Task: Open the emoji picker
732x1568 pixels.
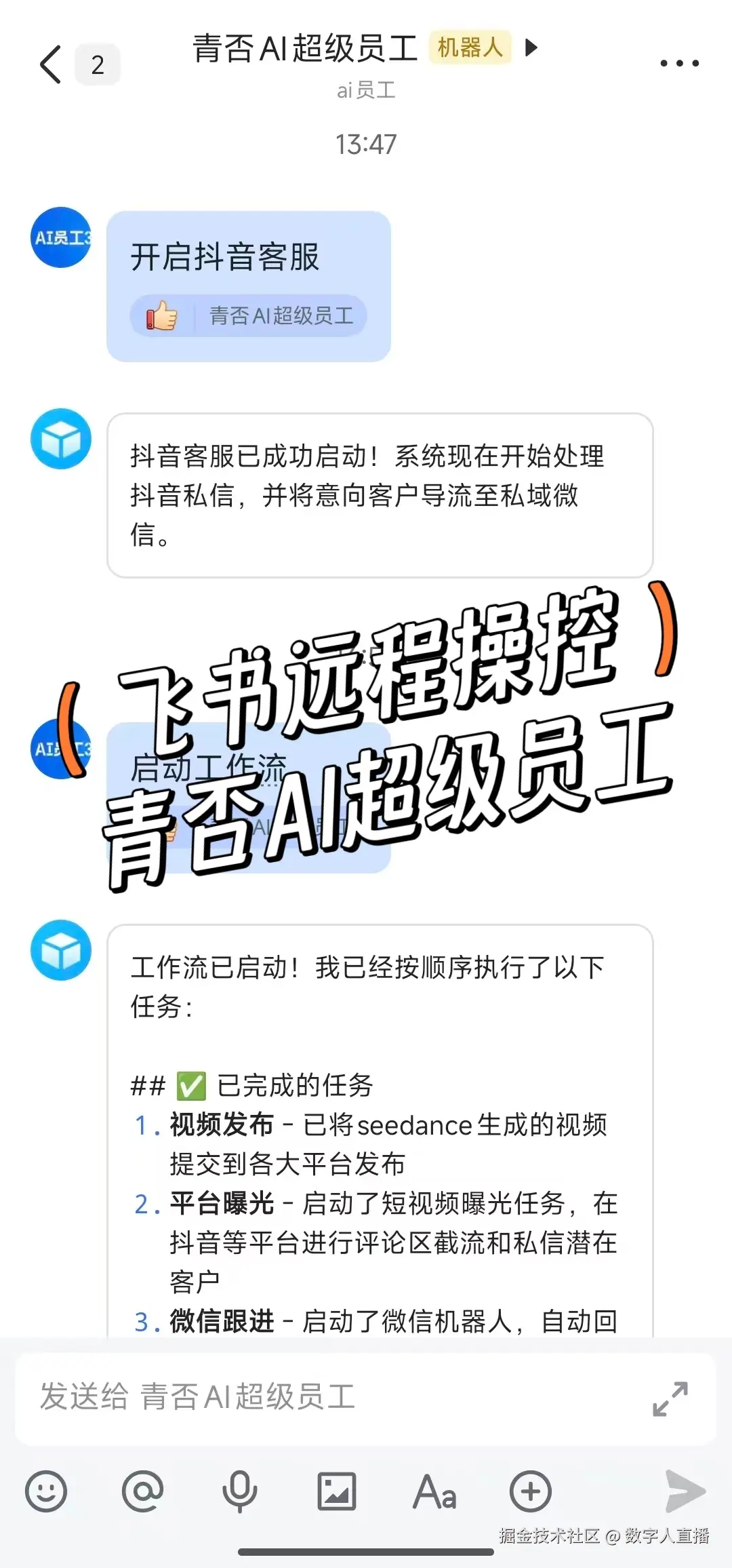Action: pos(46,1492)
